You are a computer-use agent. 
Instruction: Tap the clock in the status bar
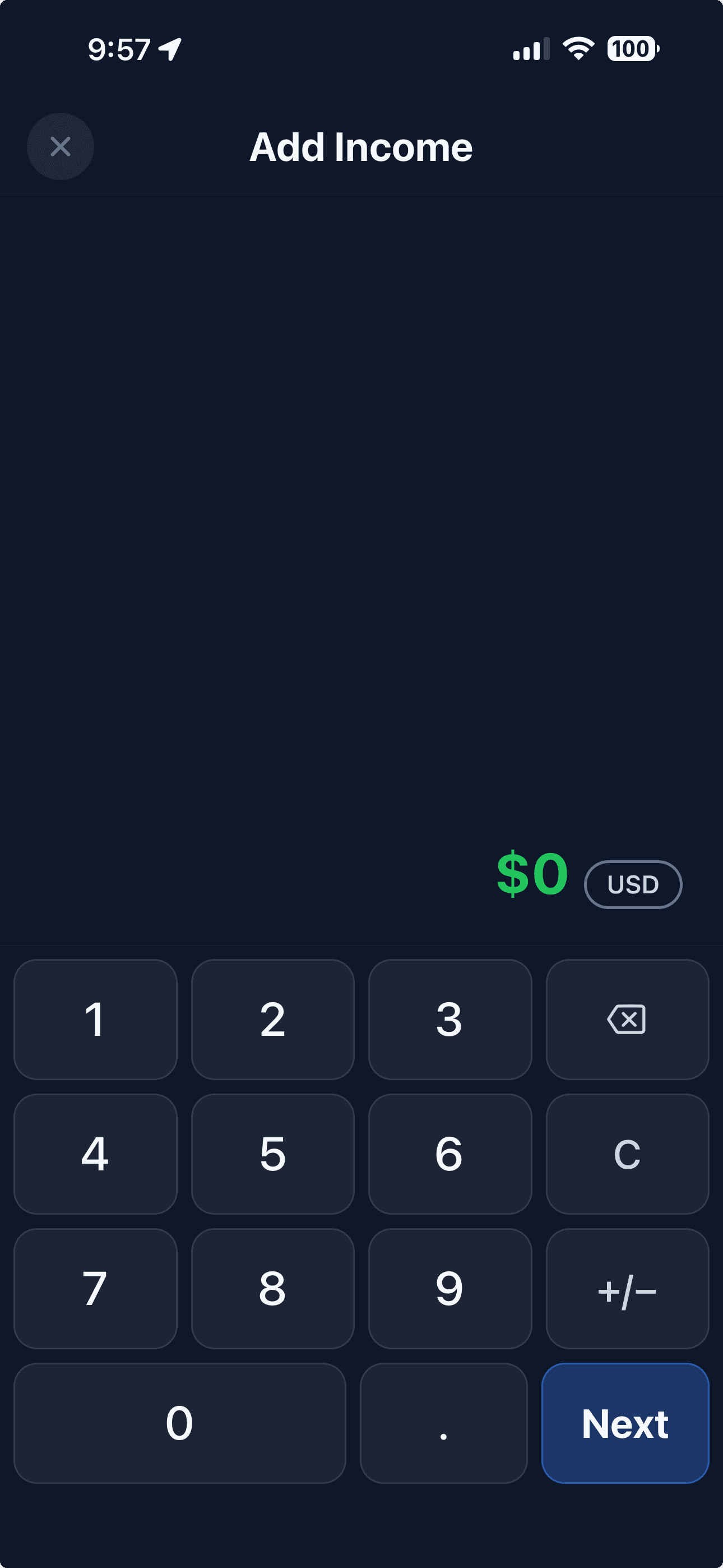[x=119, y=49]
